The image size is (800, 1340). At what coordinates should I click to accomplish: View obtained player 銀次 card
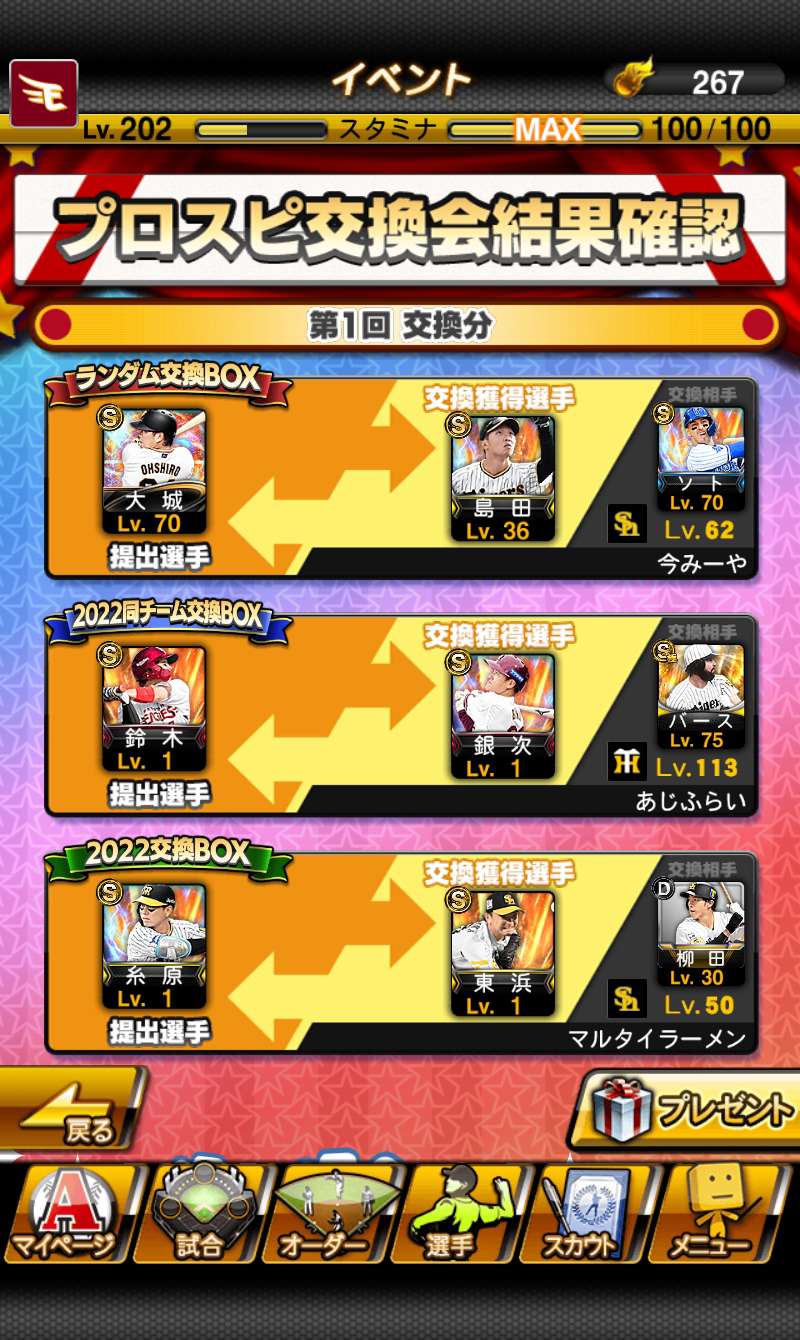point(502,715)
